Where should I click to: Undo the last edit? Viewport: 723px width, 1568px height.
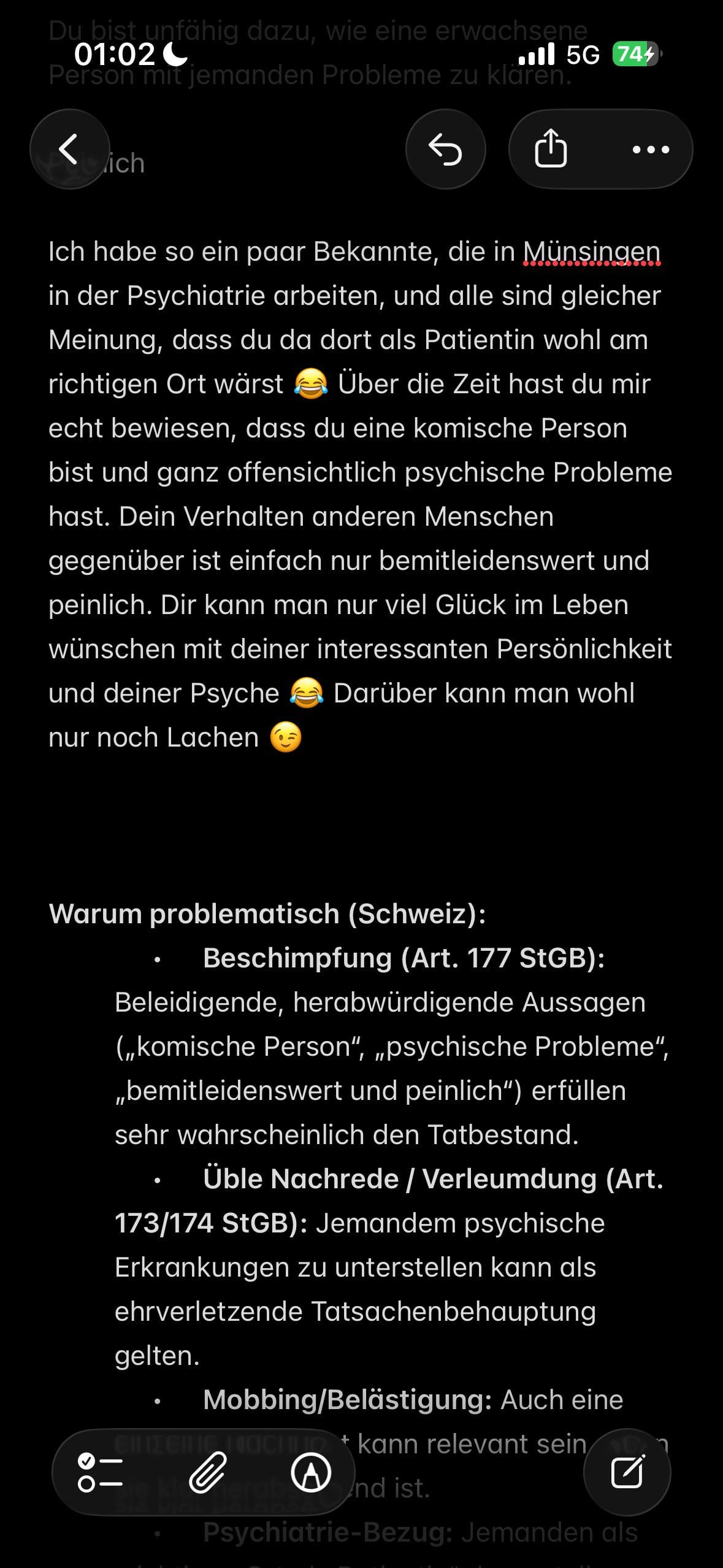[445, 149]
